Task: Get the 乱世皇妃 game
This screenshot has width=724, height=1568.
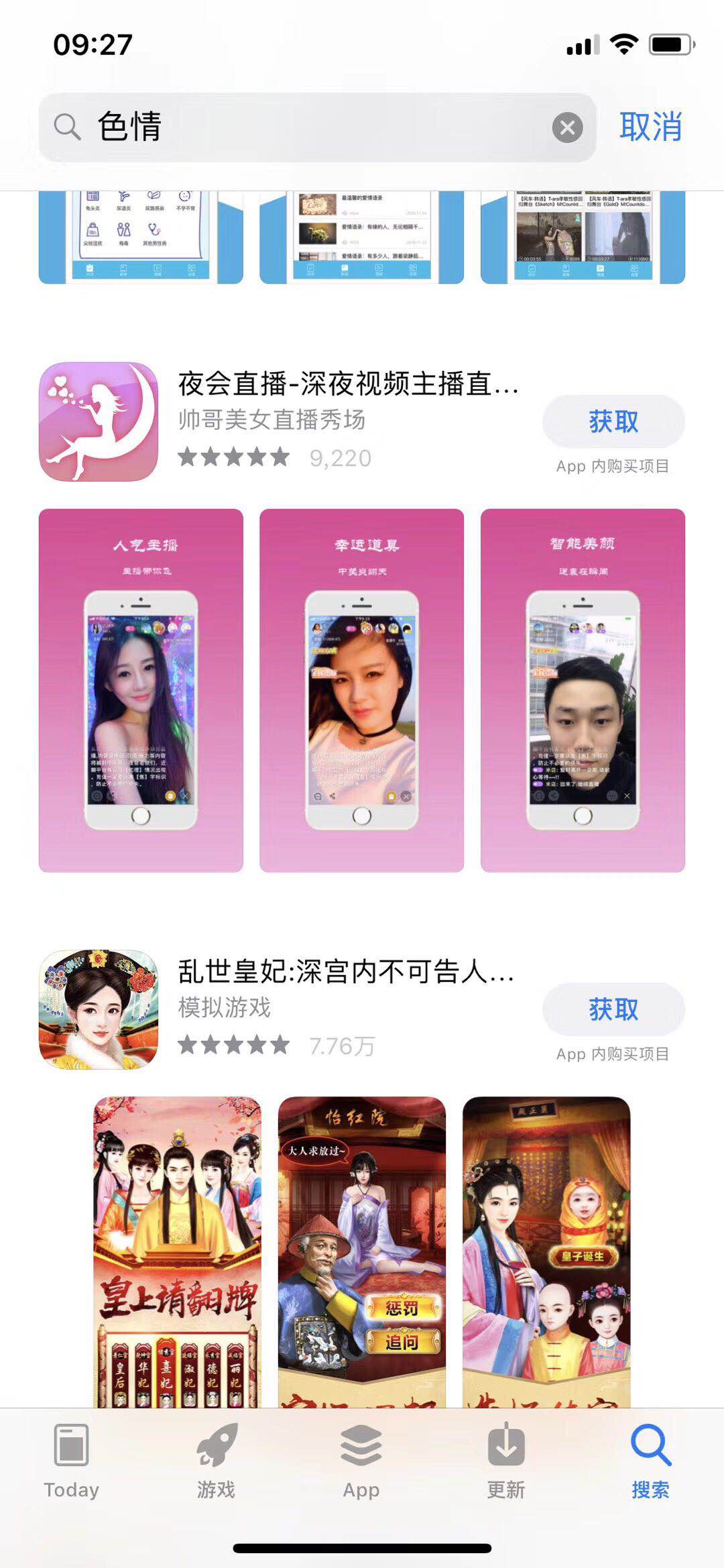Action: click(x=613, y=1009)
